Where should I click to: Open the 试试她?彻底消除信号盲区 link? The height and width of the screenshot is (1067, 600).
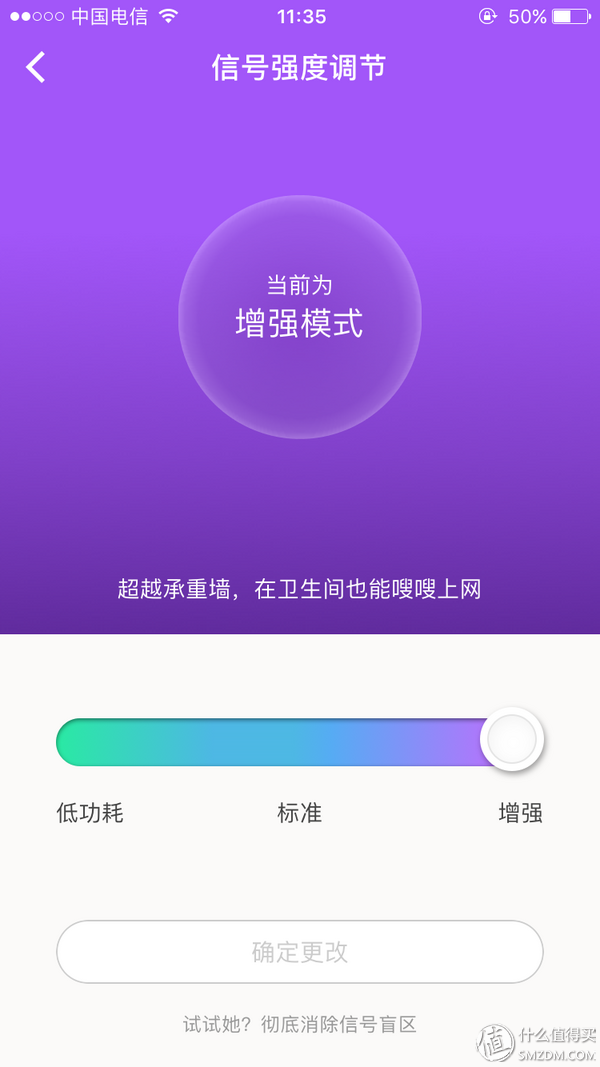tap(299, 1023)
